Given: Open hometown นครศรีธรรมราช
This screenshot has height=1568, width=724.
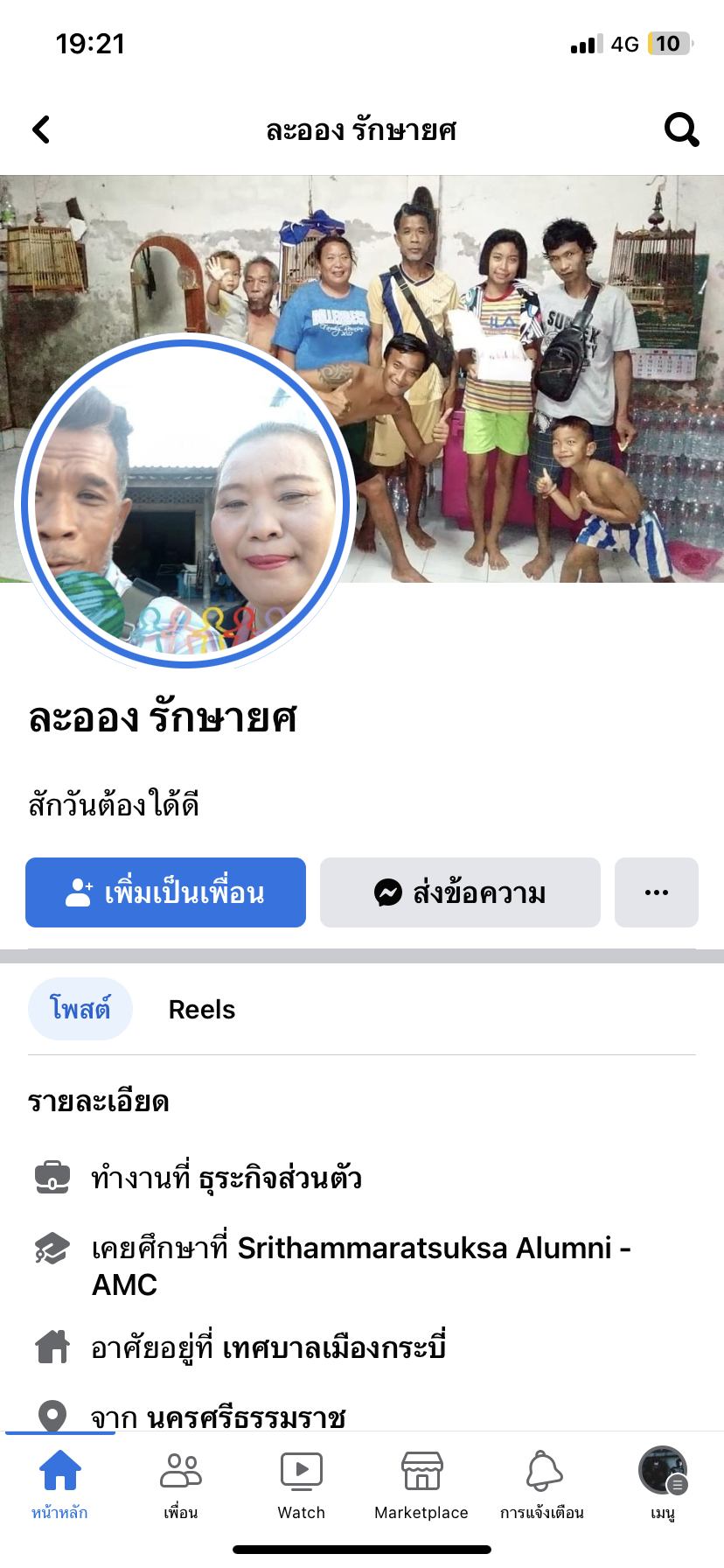Looking at the screenshot, I should pyautogui.click(x=246, y=1416).
